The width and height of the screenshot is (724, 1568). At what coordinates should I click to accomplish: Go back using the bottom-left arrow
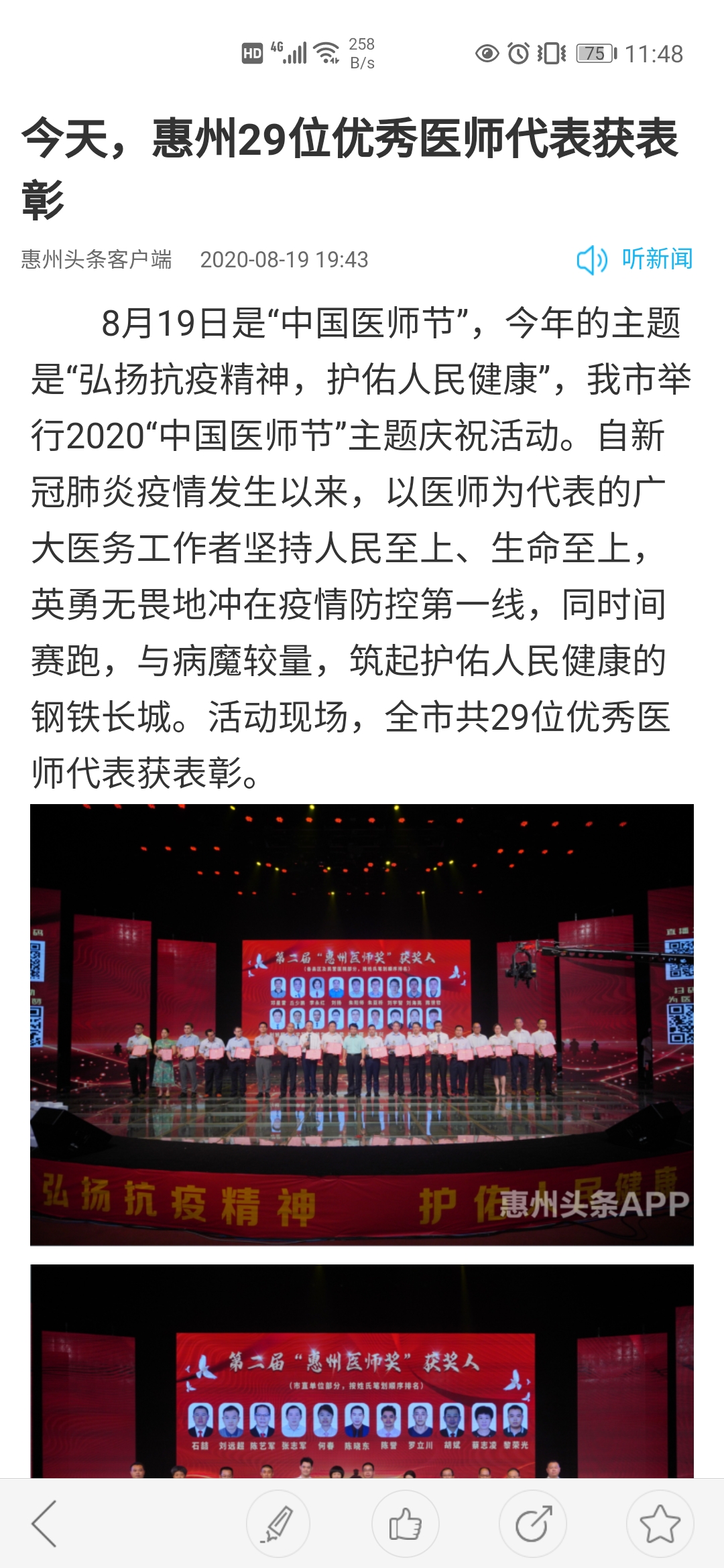44,1523
